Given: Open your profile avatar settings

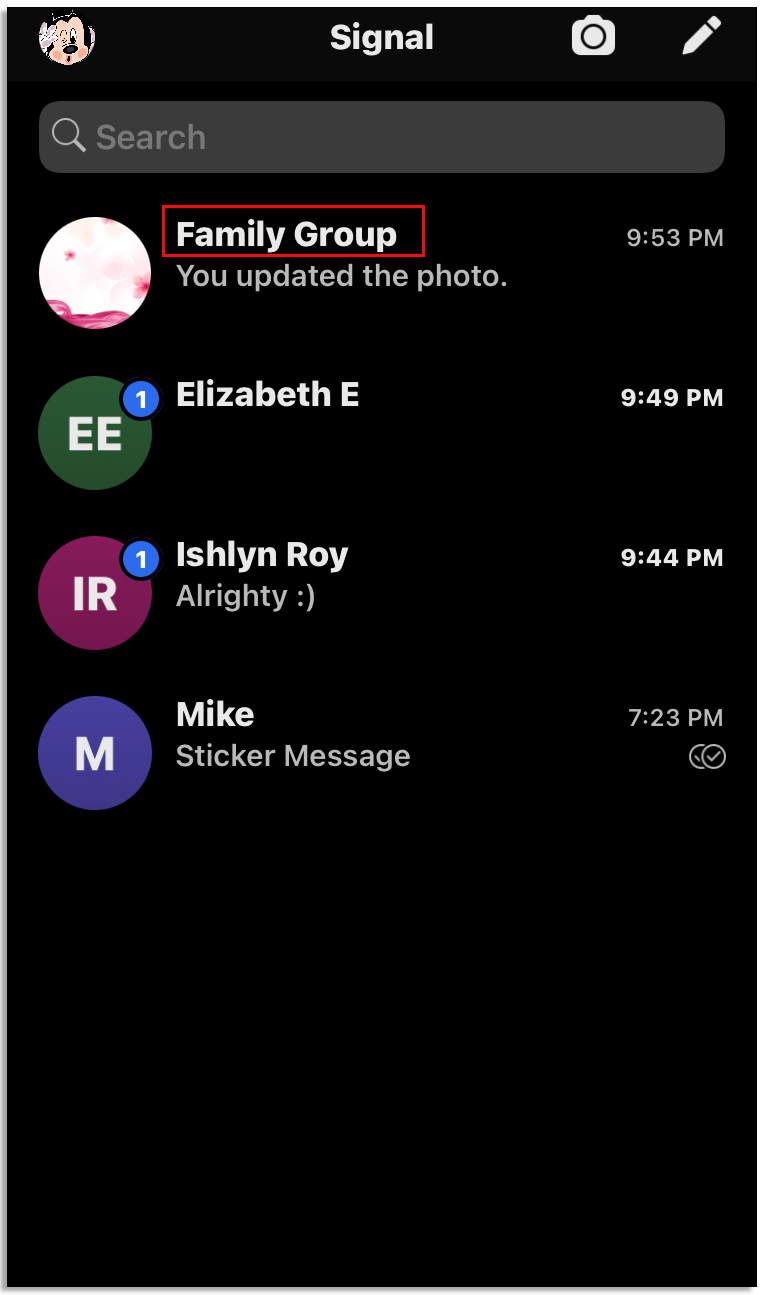Looking at the screenshot, I should tap(67, 38).
